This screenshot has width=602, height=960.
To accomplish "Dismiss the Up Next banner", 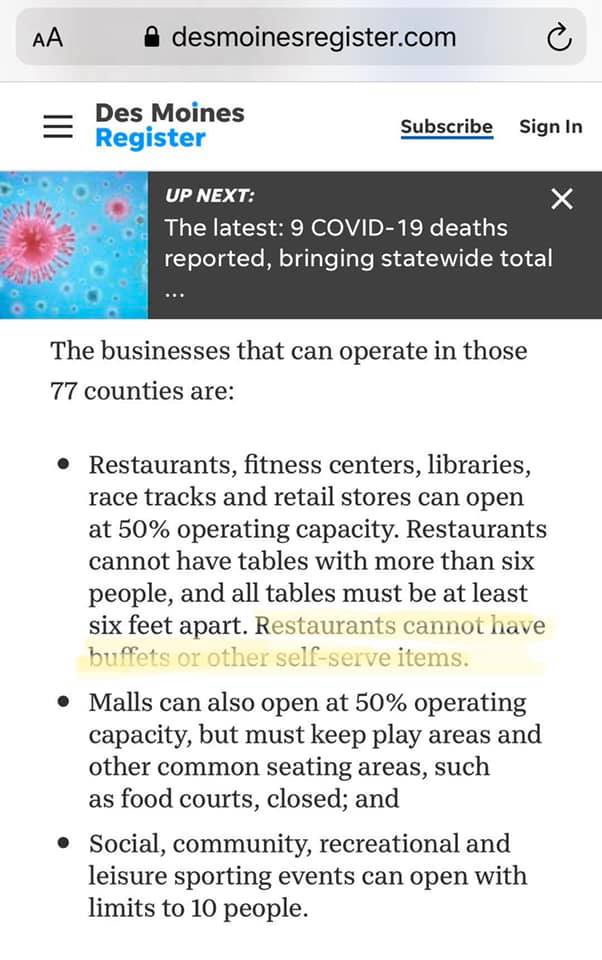I will click(x=563, y=199).
